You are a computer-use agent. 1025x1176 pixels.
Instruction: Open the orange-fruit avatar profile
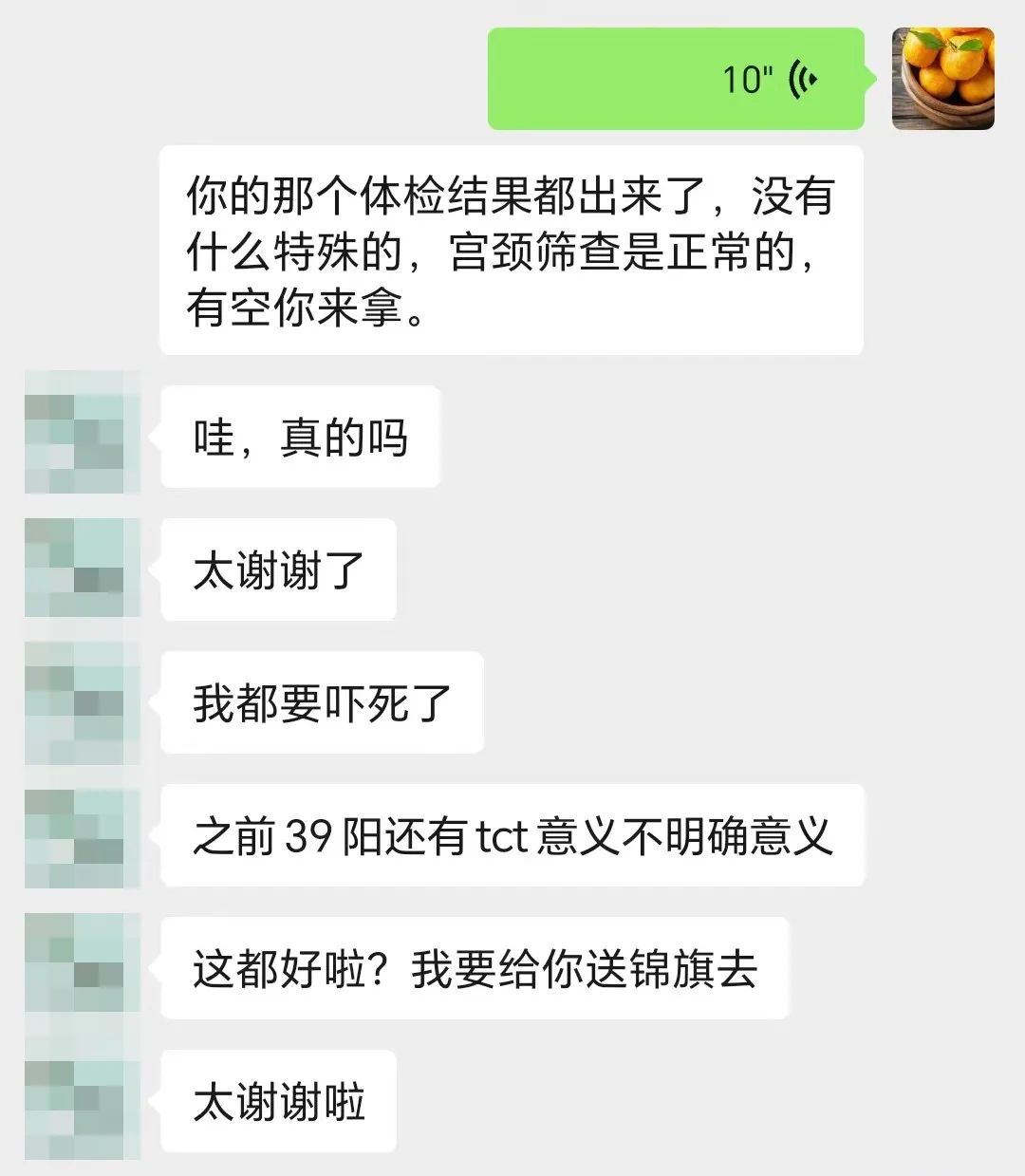tap(942, 79)
